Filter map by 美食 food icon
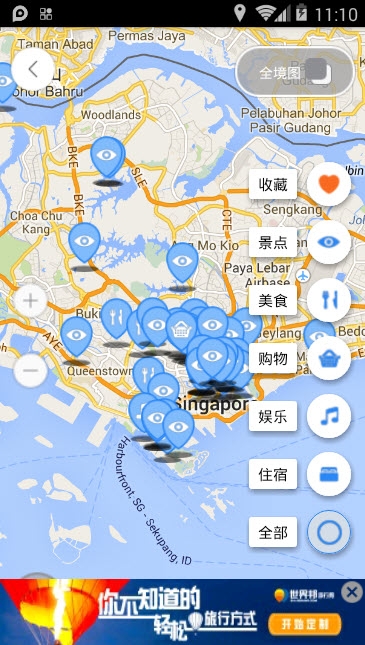This screenshot has height=645, width=365. [329, 300]
